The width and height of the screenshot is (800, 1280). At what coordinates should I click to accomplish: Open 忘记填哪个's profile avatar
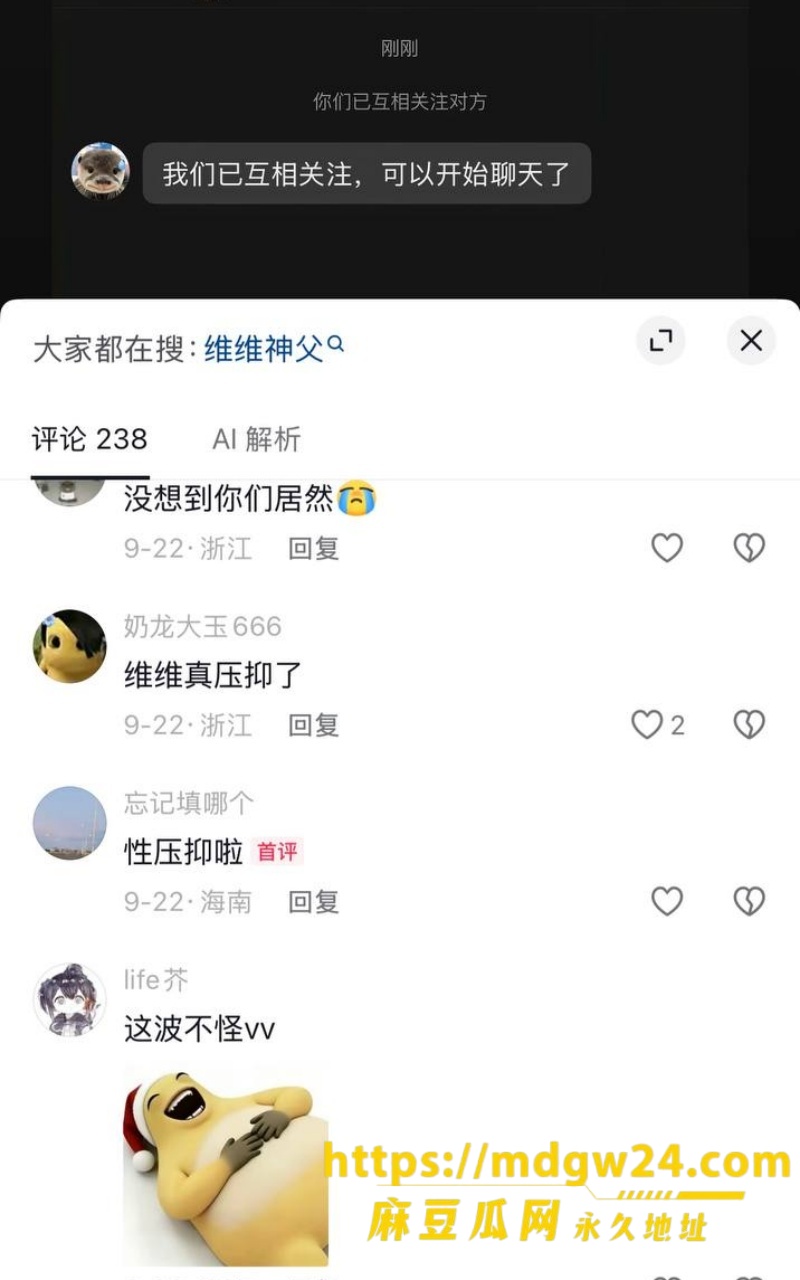(69, 823)
